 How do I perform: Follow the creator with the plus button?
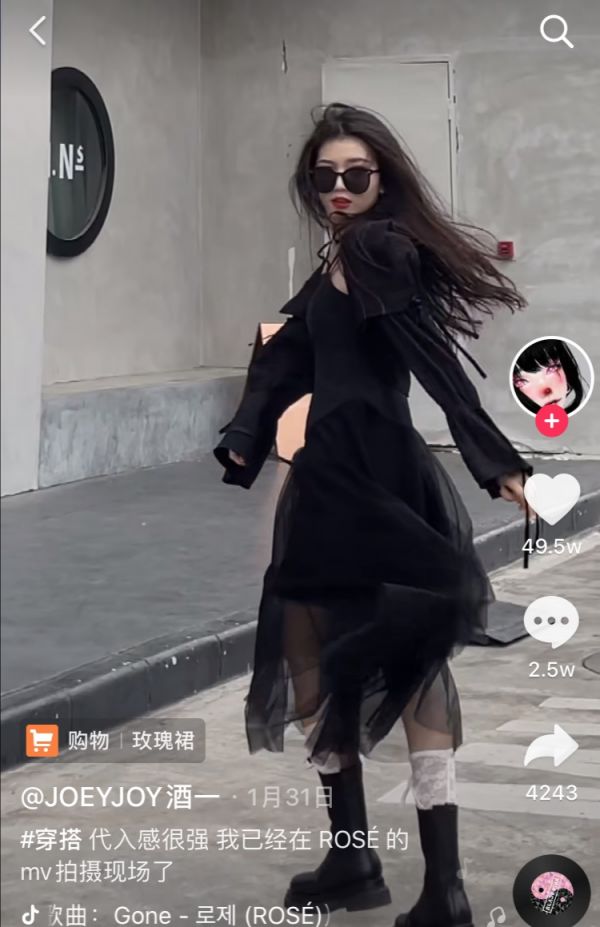551,421
